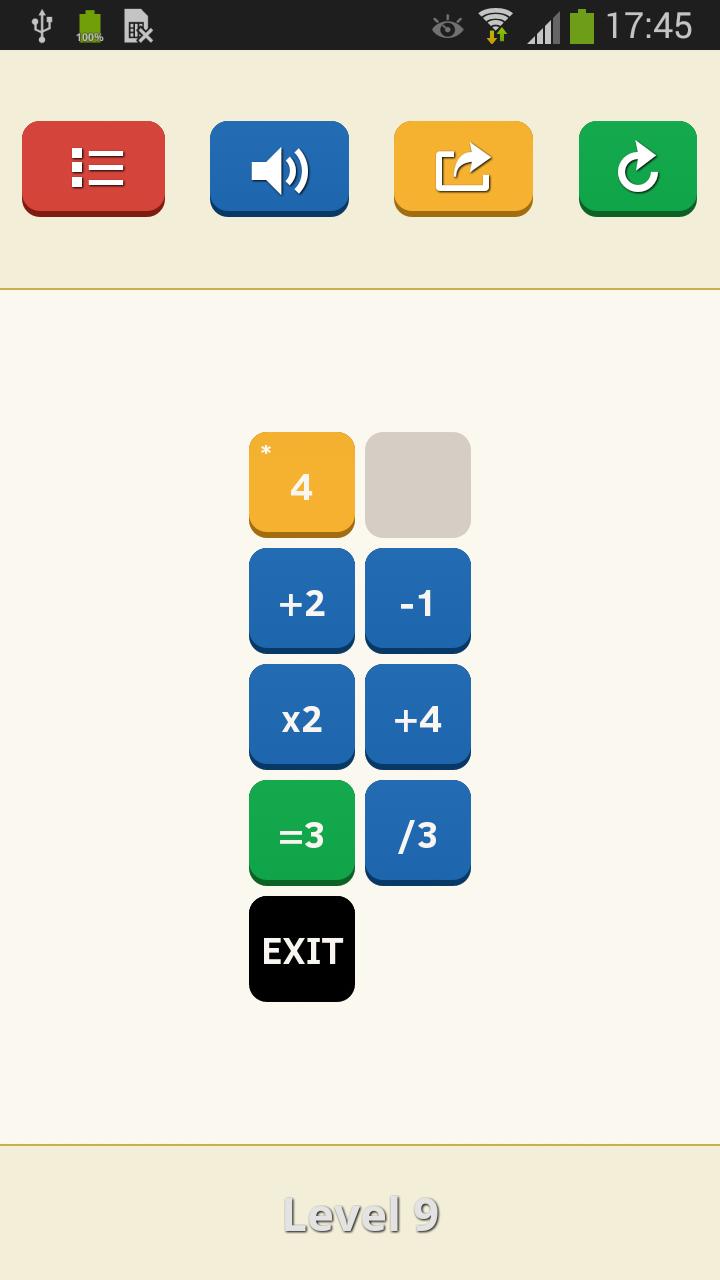Open the level list menu
Screen dimensions: 720x1280
93,168
